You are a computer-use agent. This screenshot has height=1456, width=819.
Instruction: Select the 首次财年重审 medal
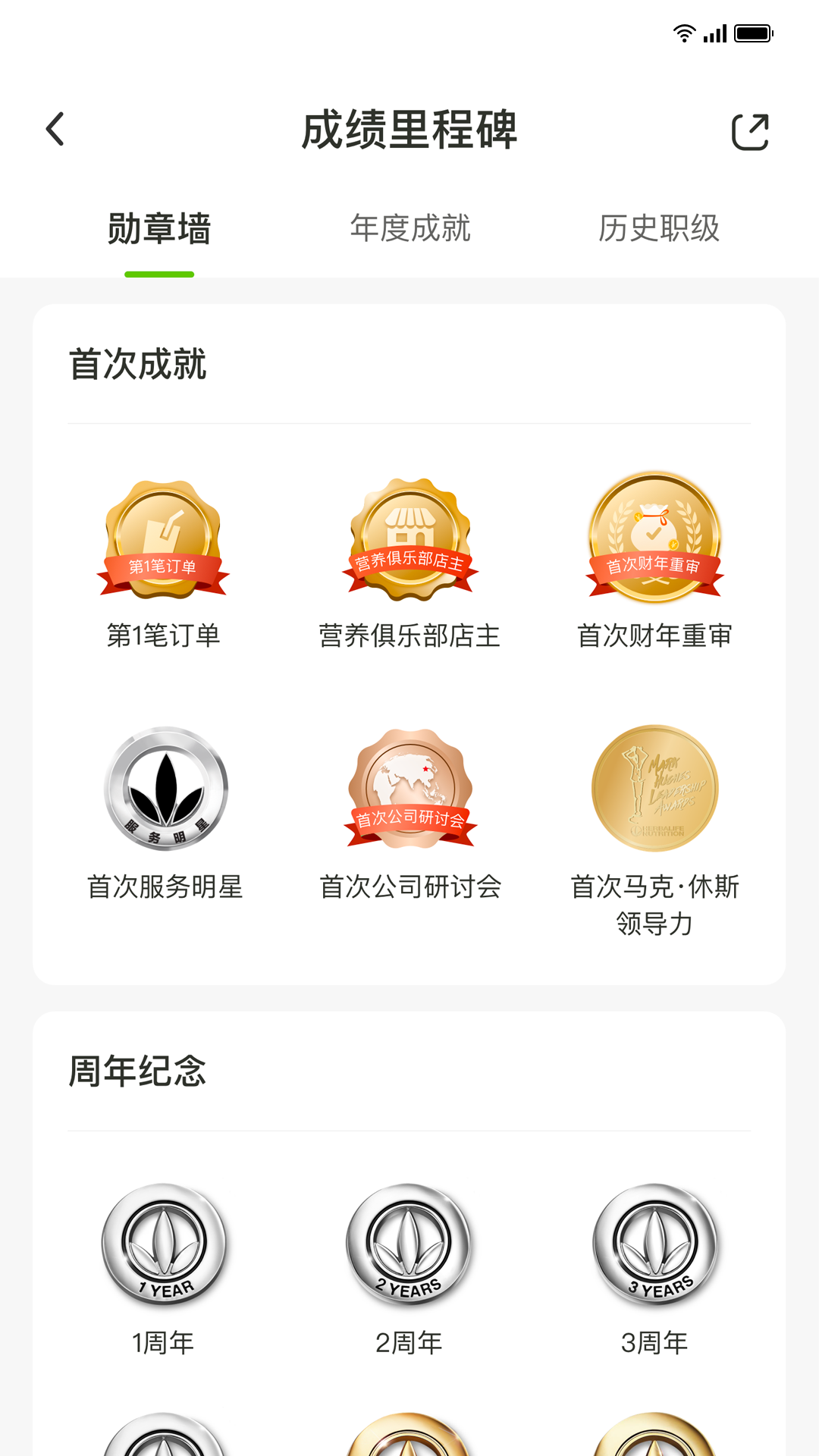tap(654, 538)
